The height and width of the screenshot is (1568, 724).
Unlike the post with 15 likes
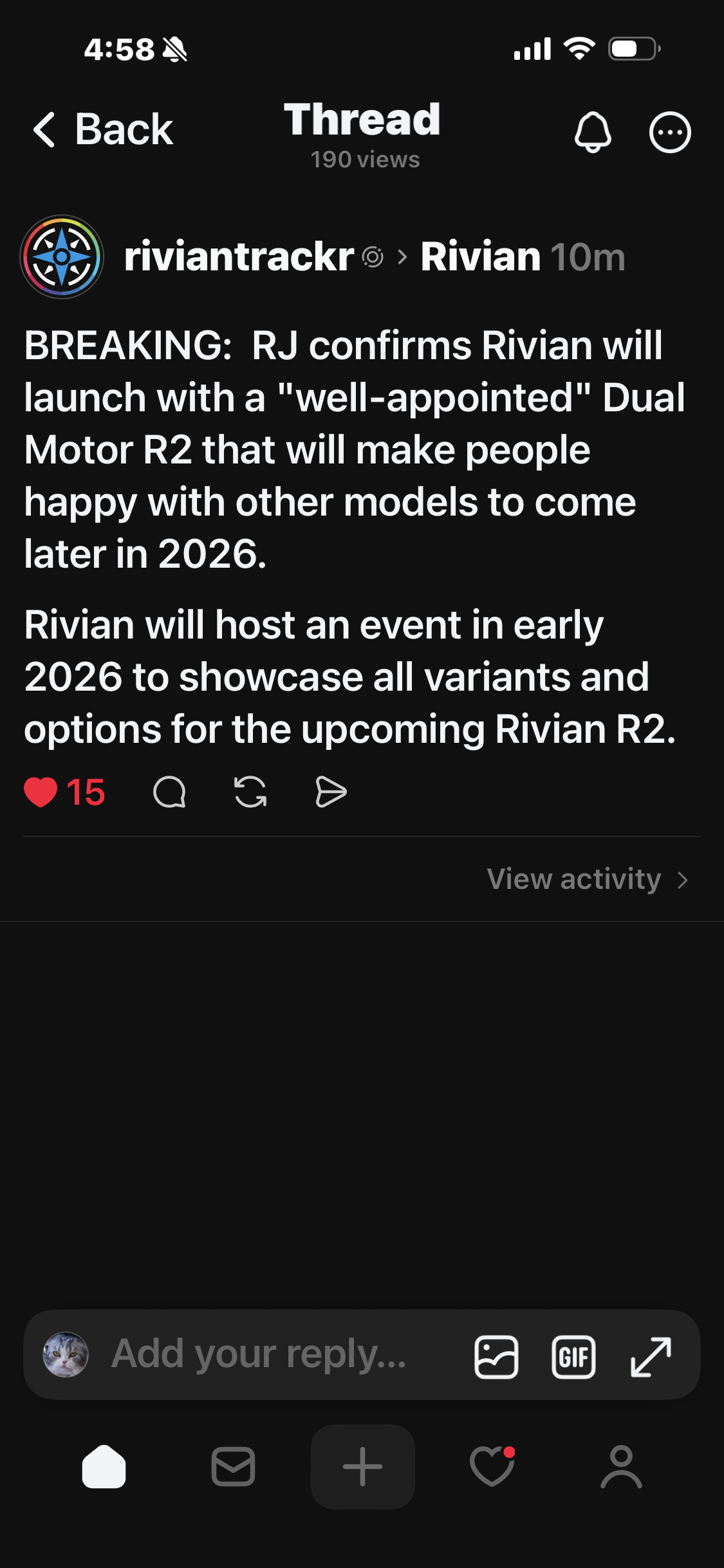pyautogui.click(x=41, y=792)
